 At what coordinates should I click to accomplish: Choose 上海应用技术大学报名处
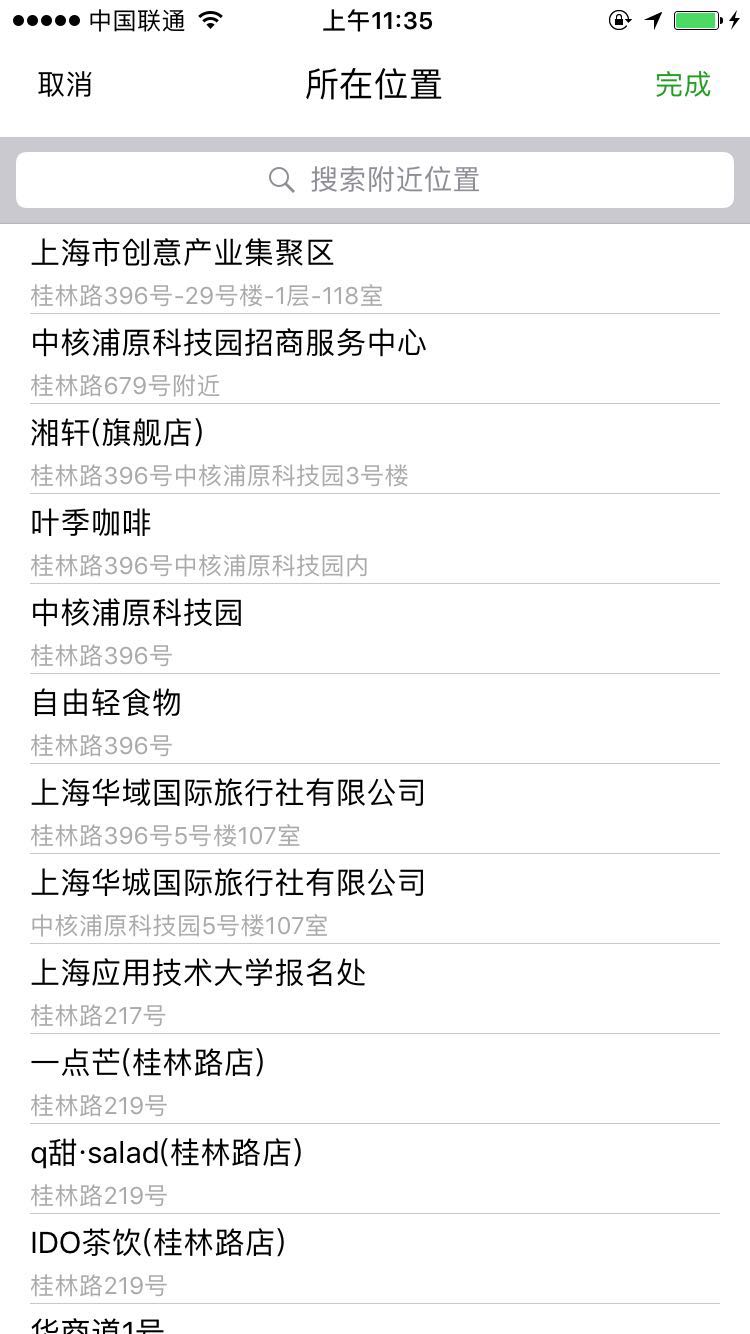[375, 989]
